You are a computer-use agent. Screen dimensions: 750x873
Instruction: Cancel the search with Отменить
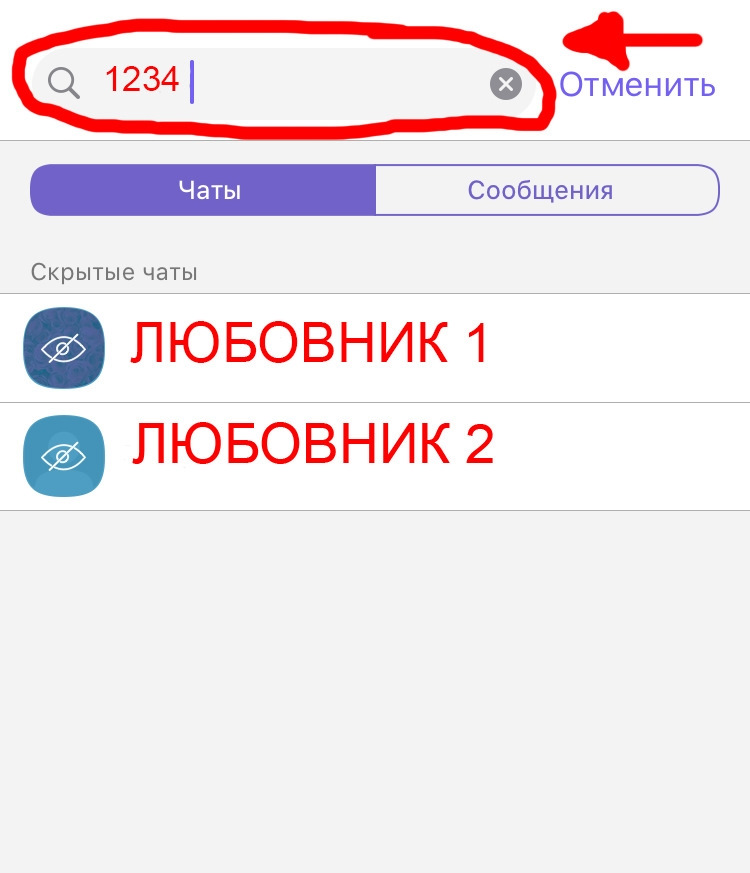pyautogui.click(x=637, y=85)
